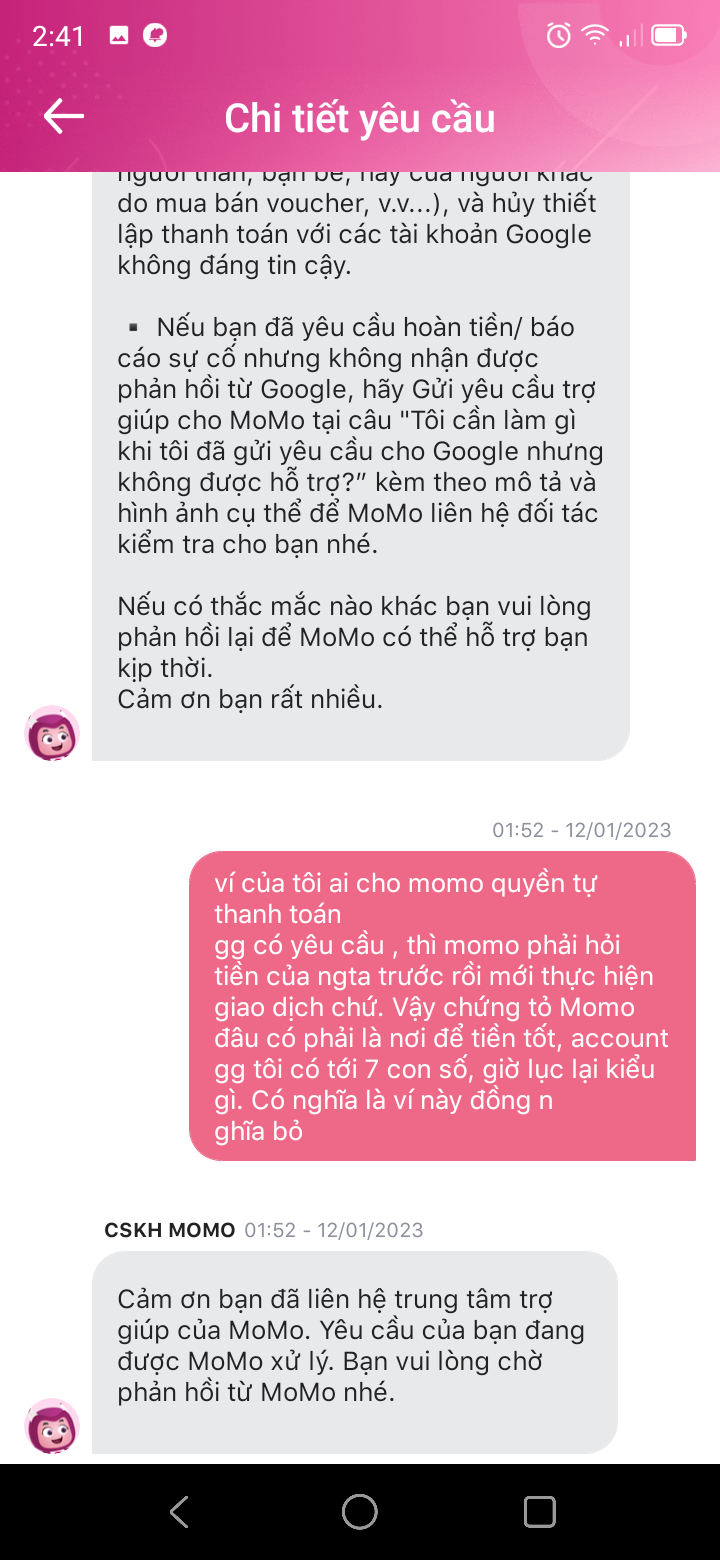Go back from Chi tiết yêu cầu

(x=64, y=117)
